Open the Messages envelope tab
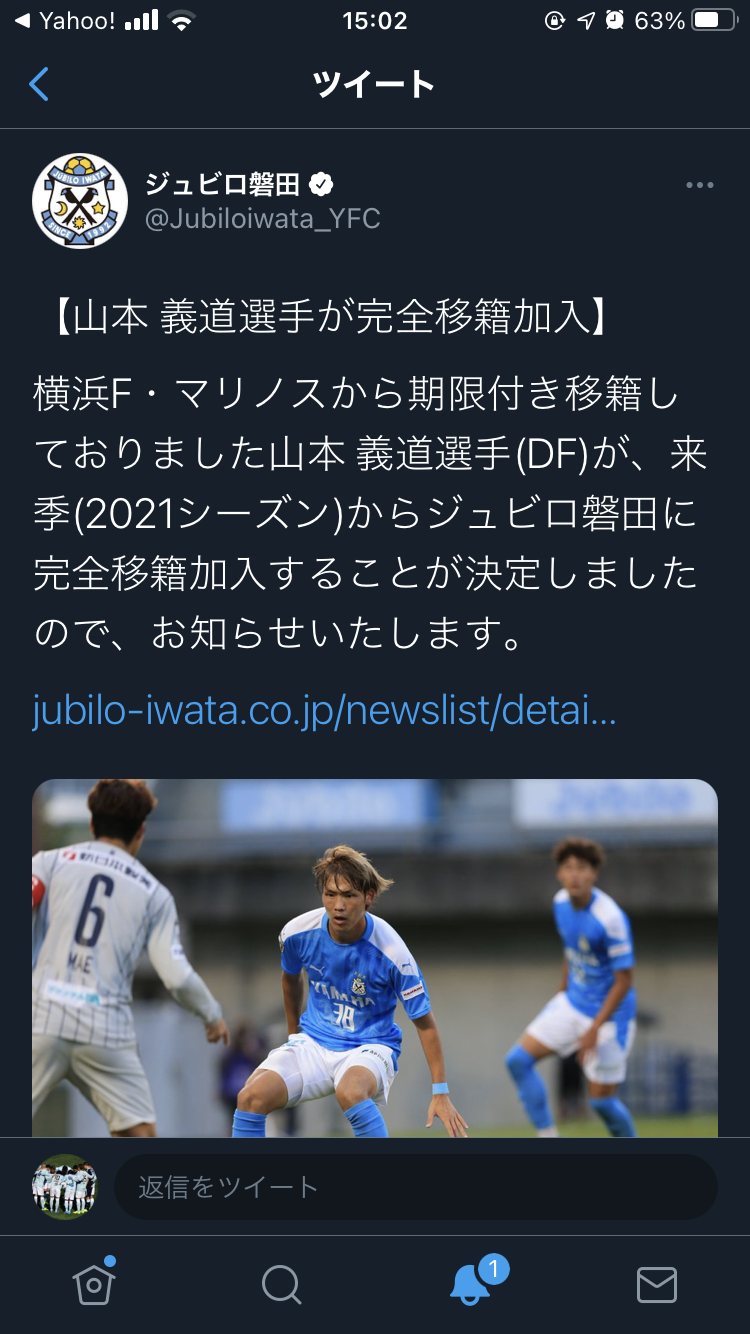This screenshot has height=1334, width=750. (657, 1285)
